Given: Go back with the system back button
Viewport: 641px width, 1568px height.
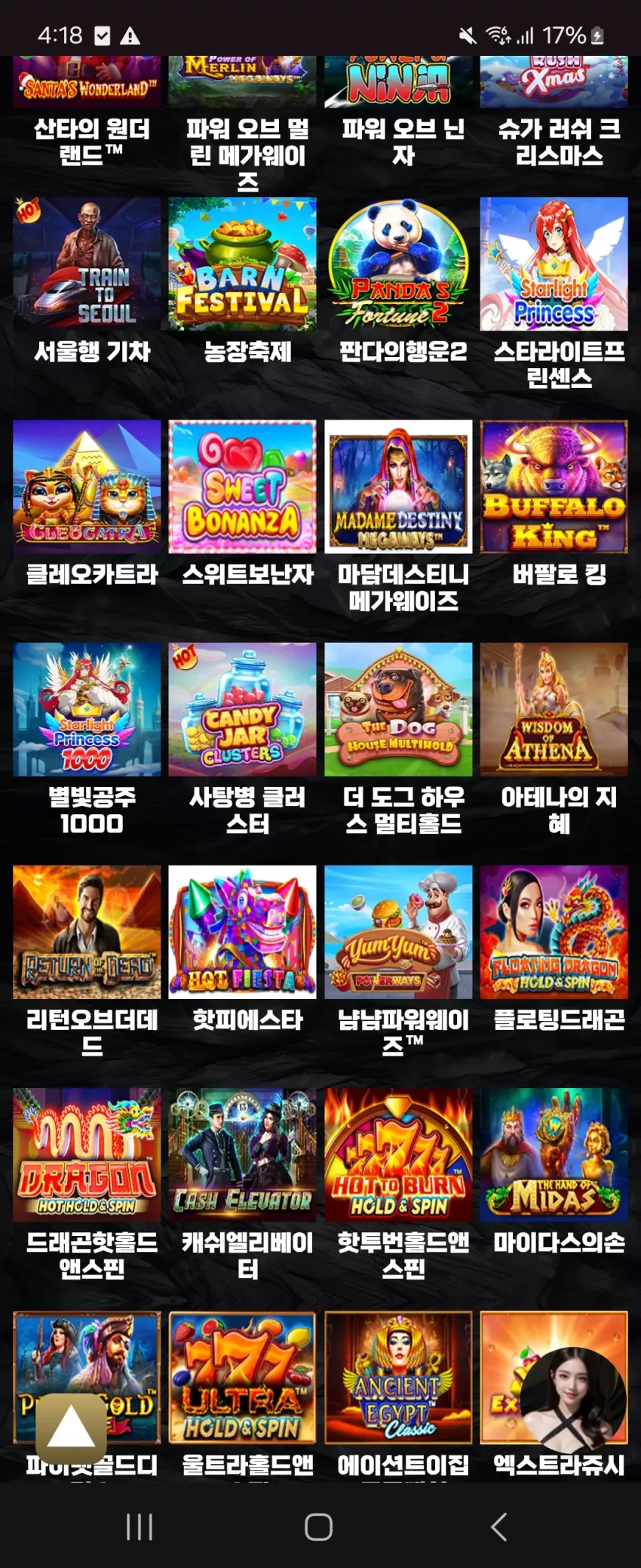Looking at the screenshot, I should (x=498, y=1526).
